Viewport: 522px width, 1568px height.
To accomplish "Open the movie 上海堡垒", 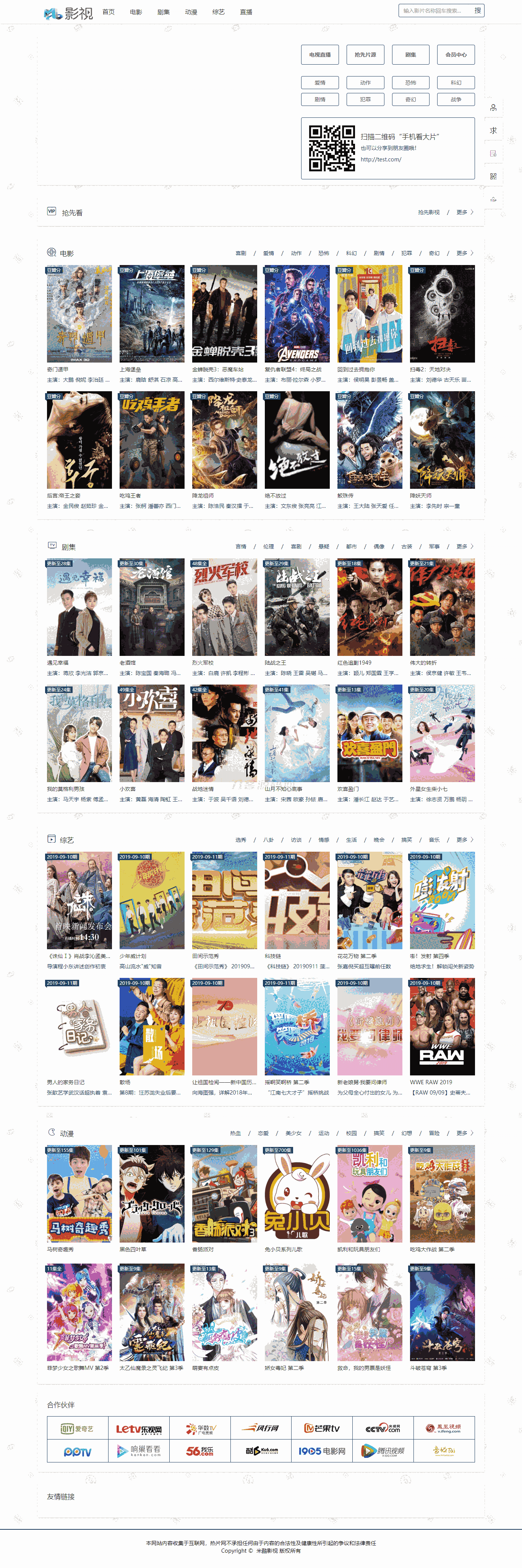I will coord(151,314).
